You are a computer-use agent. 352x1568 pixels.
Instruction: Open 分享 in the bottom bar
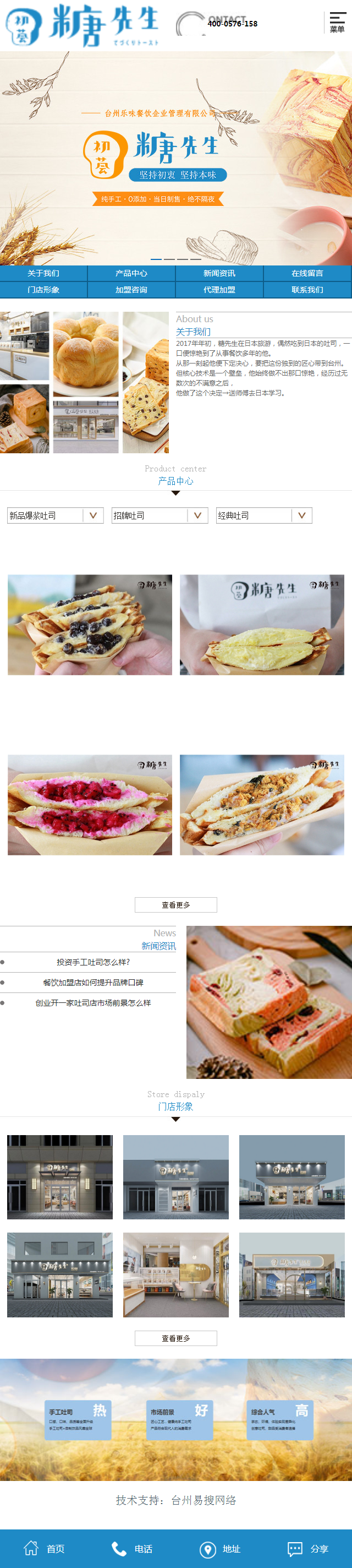(x=307, y=1549)
